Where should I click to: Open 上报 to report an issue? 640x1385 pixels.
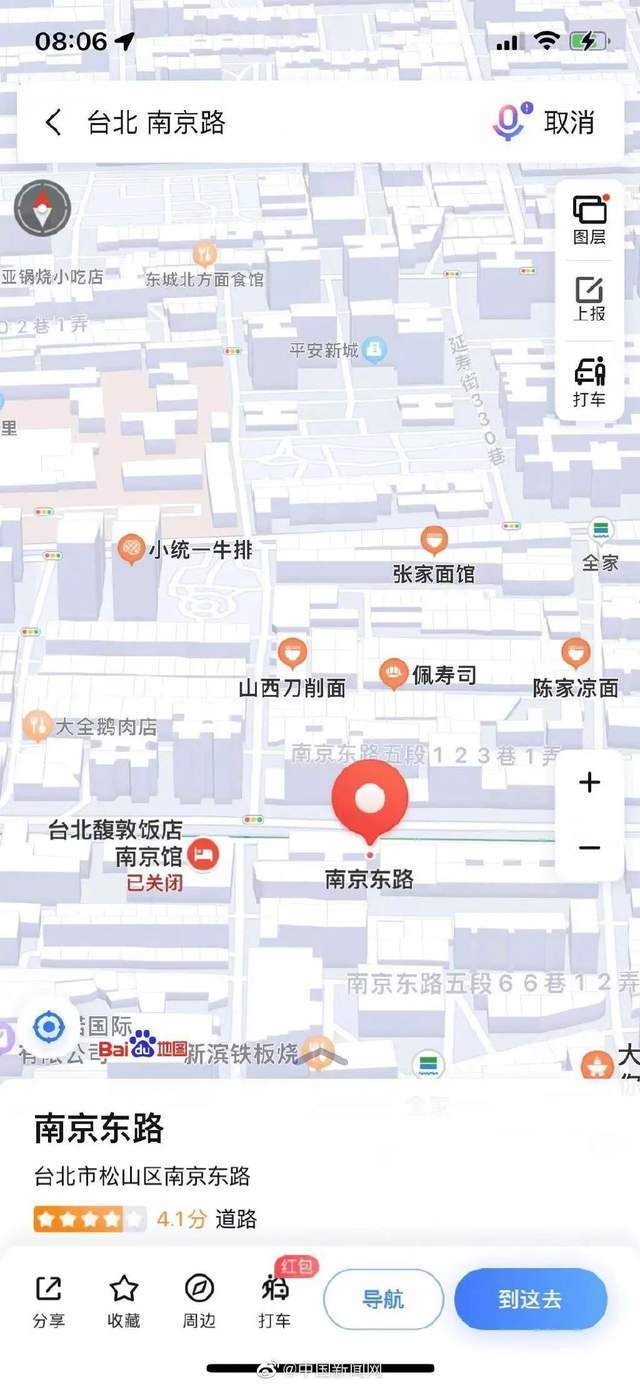[x=590, y=299]
